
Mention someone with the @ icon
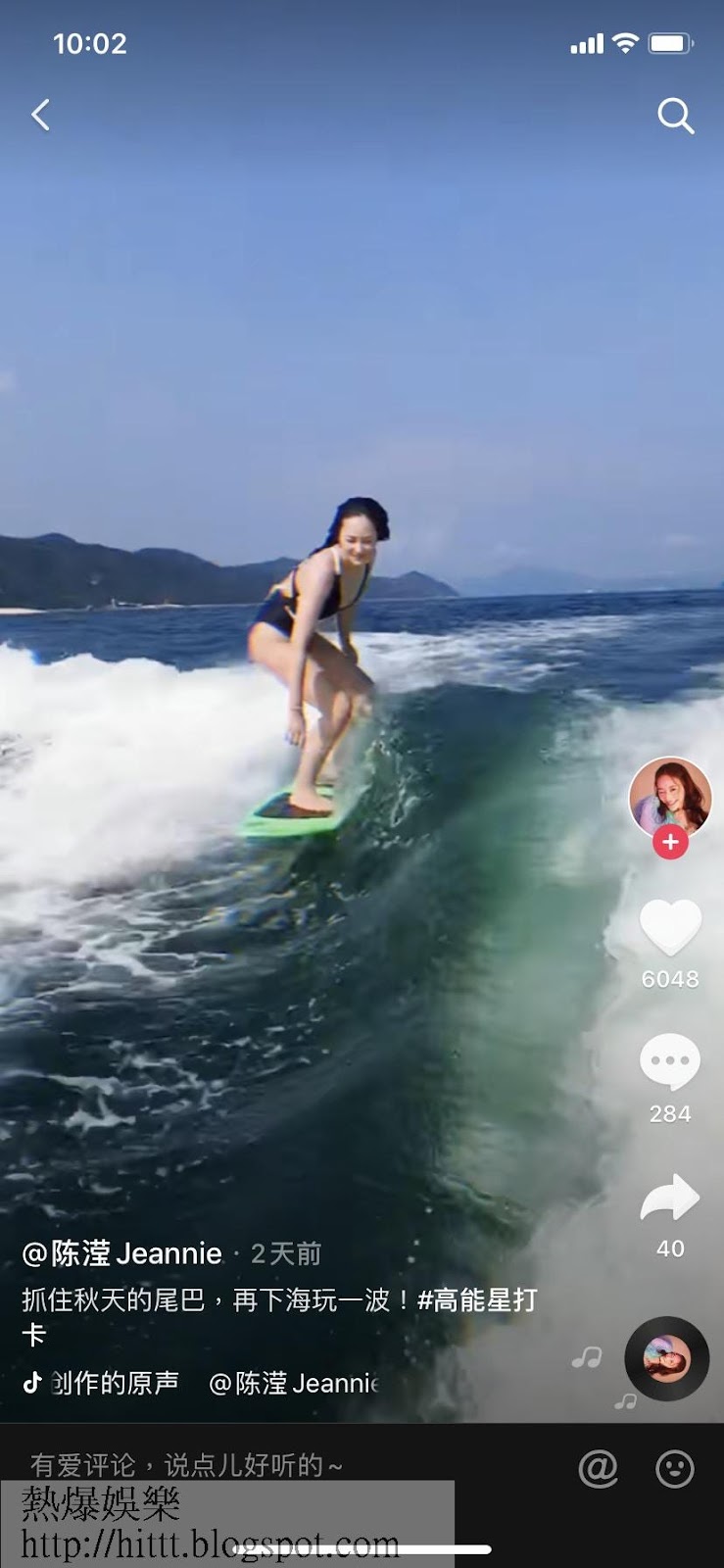click(x=598, y=1468)
